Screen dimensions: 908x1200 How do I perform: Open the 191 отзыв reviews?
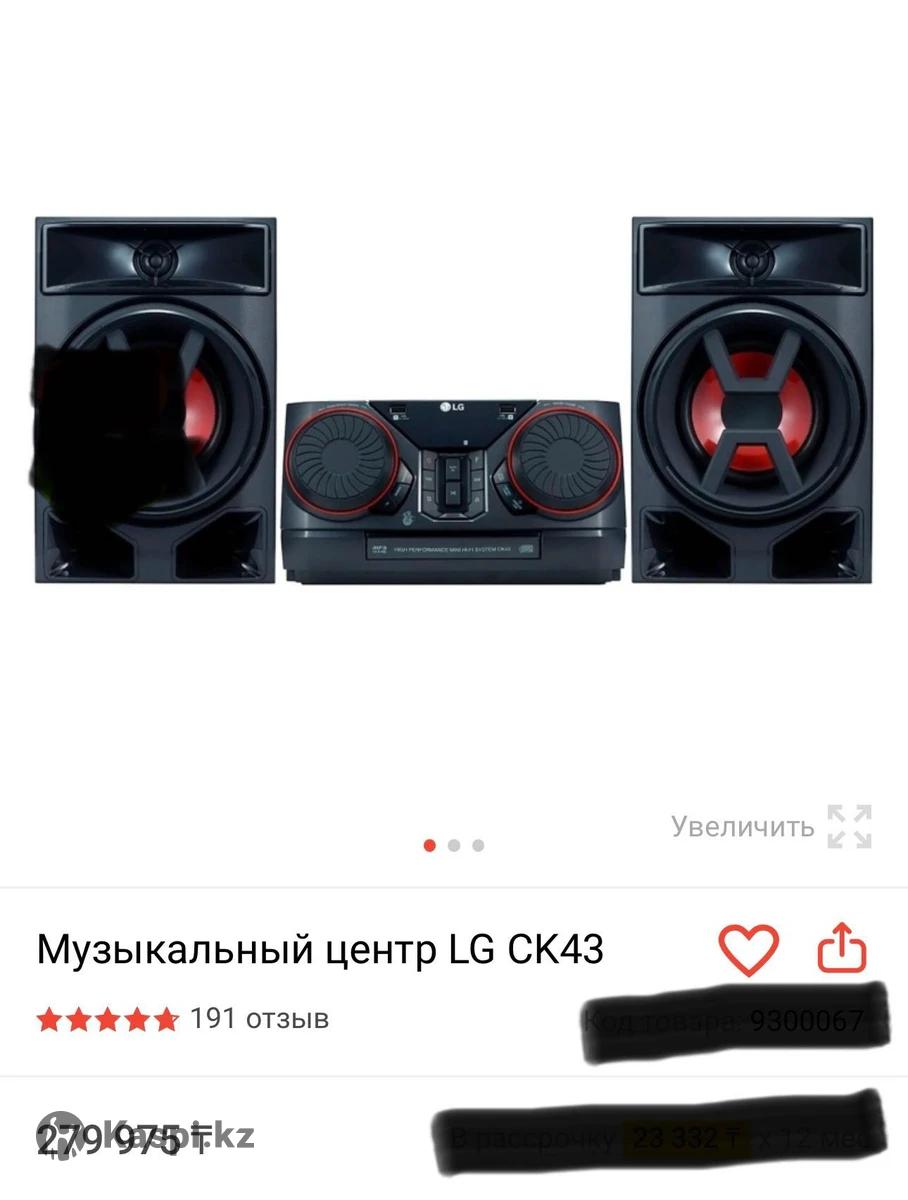coord(259,1019)
